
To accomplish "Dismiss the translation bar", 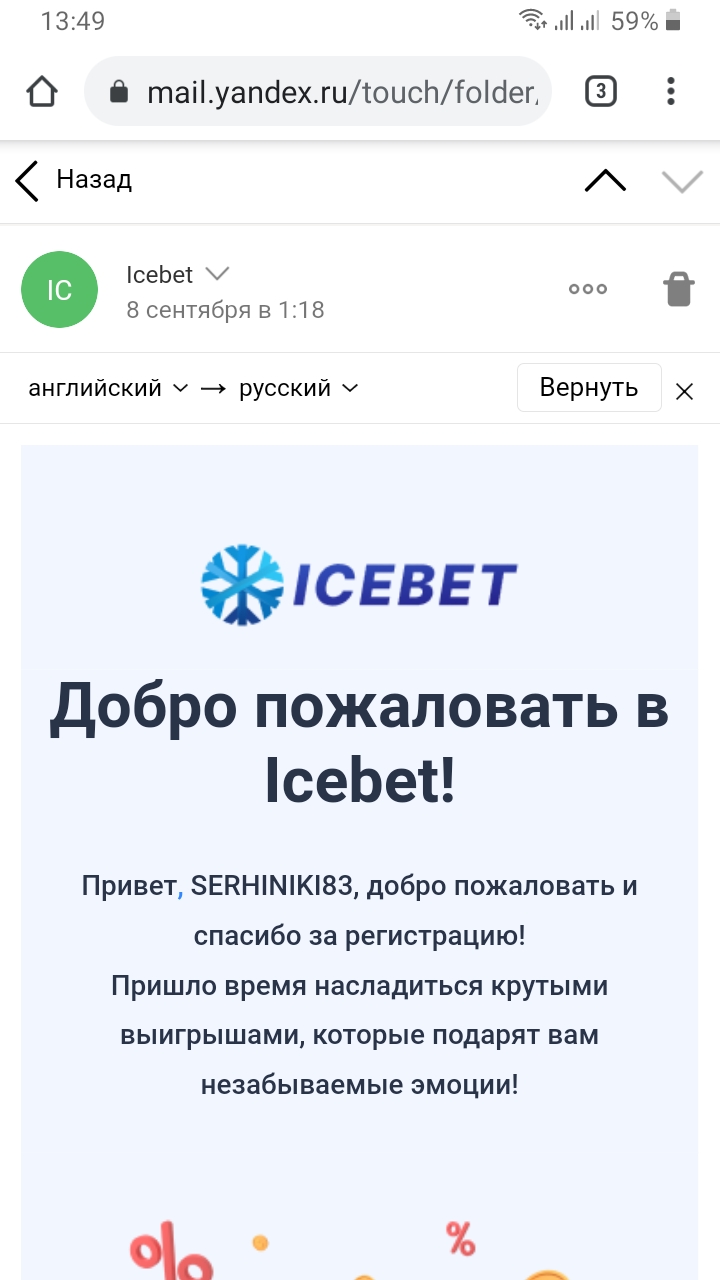I will [x=684, y=391].
